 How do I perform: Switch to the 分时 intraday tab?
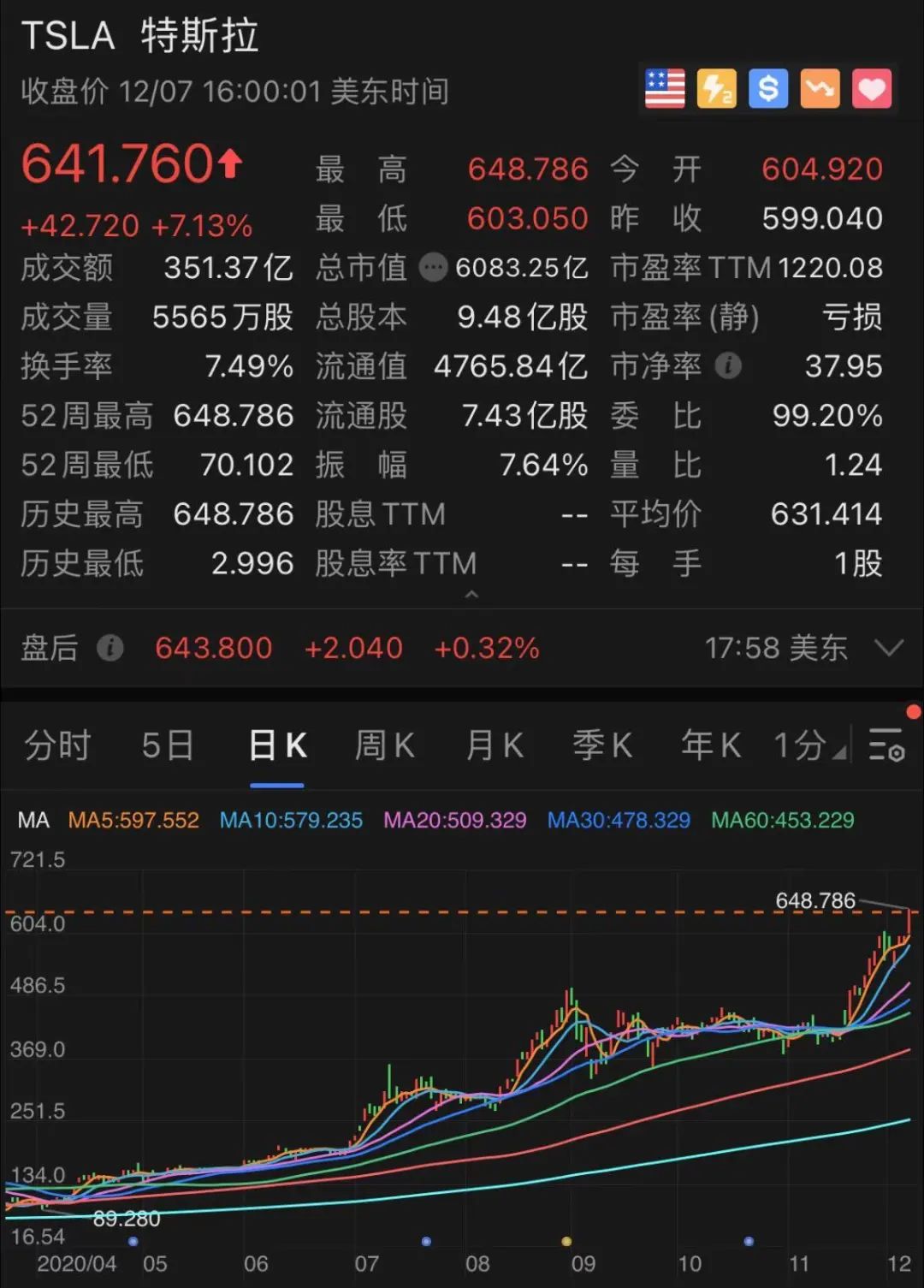pyautogui.click(x=56, y=745)
